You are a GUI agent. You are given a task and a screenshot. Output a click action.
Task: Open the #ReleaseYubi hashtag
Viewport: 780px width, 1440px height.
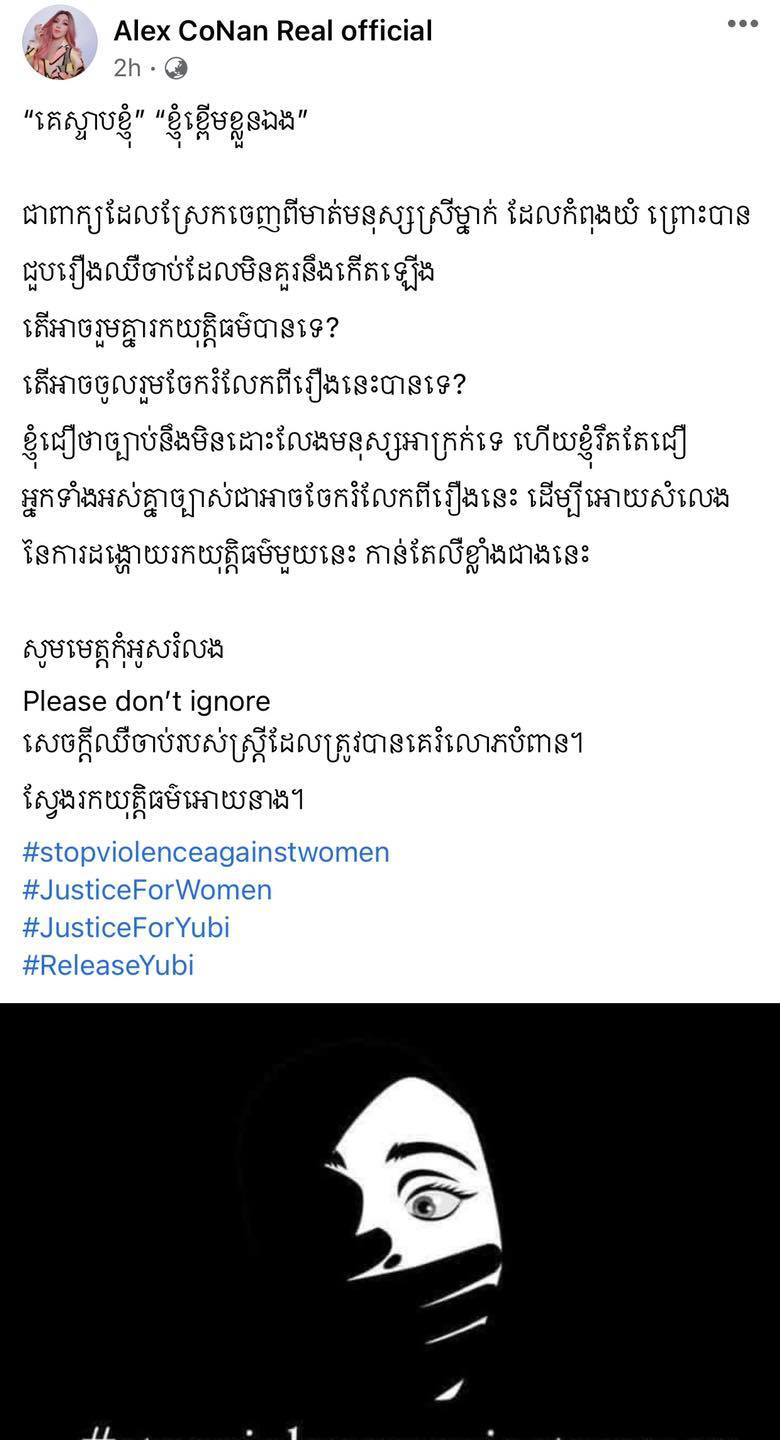click(x=108, y=965)
